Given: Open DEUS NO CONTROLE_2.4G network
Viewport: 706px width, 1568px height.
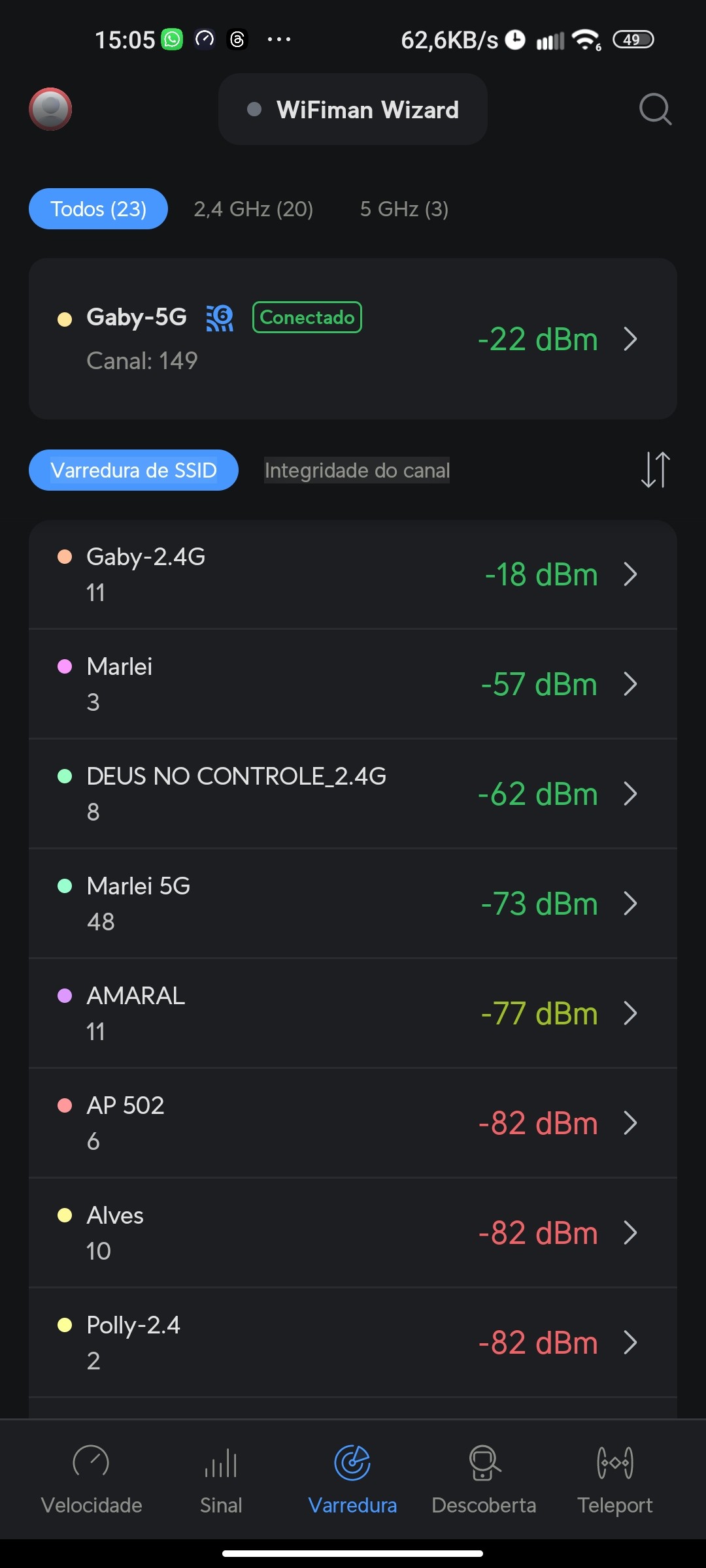Looking at the screenshot, I should coord(353,794).
